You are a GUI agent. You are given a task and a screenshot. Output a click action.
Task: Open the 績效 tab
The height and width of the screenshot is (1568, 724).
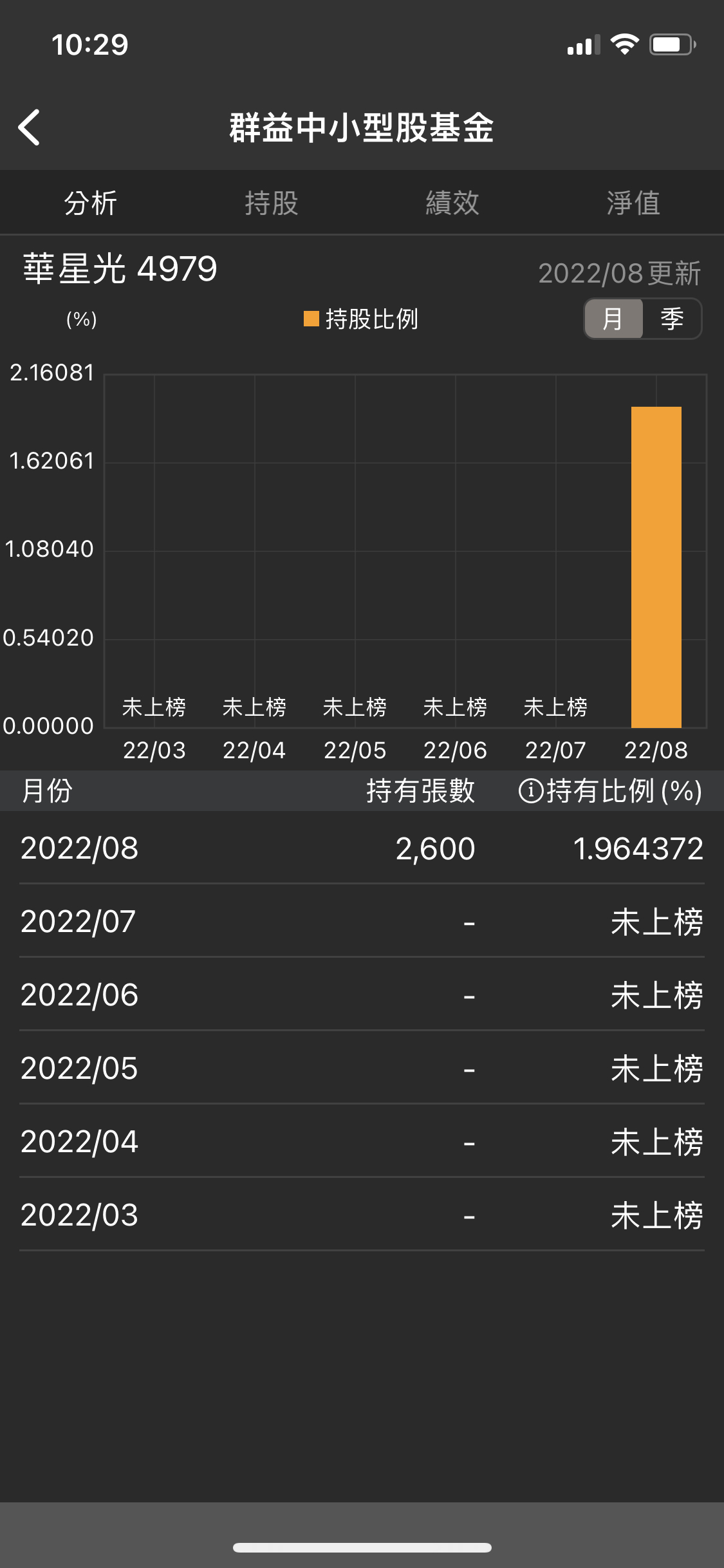pyautogui.click(x=452, y=203)
